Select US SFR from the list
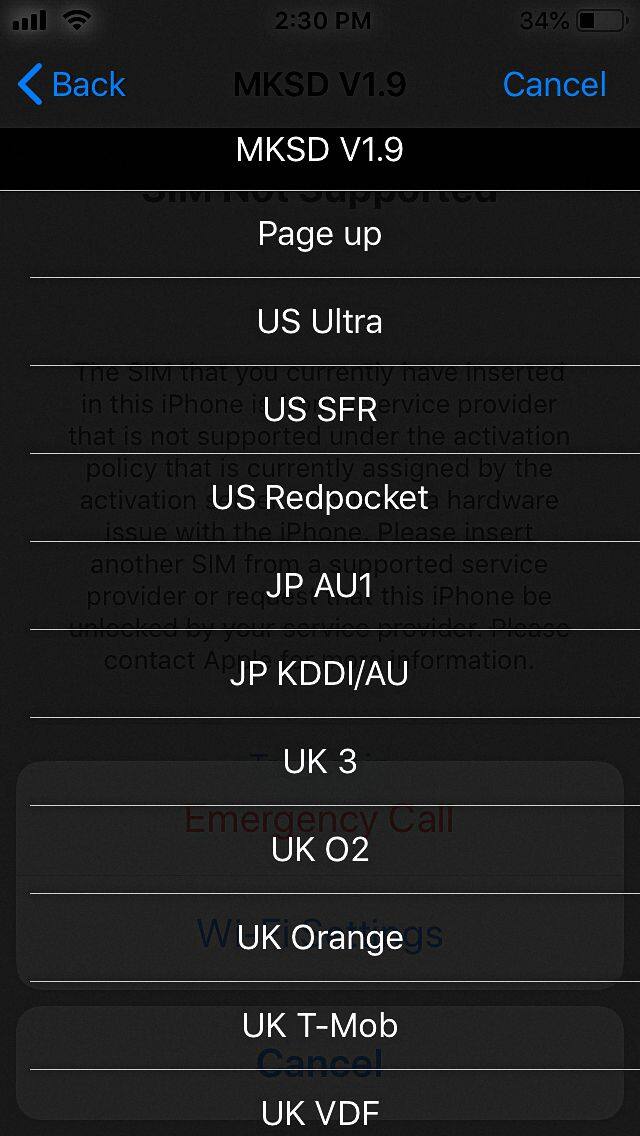 click(x=320, y=410)
